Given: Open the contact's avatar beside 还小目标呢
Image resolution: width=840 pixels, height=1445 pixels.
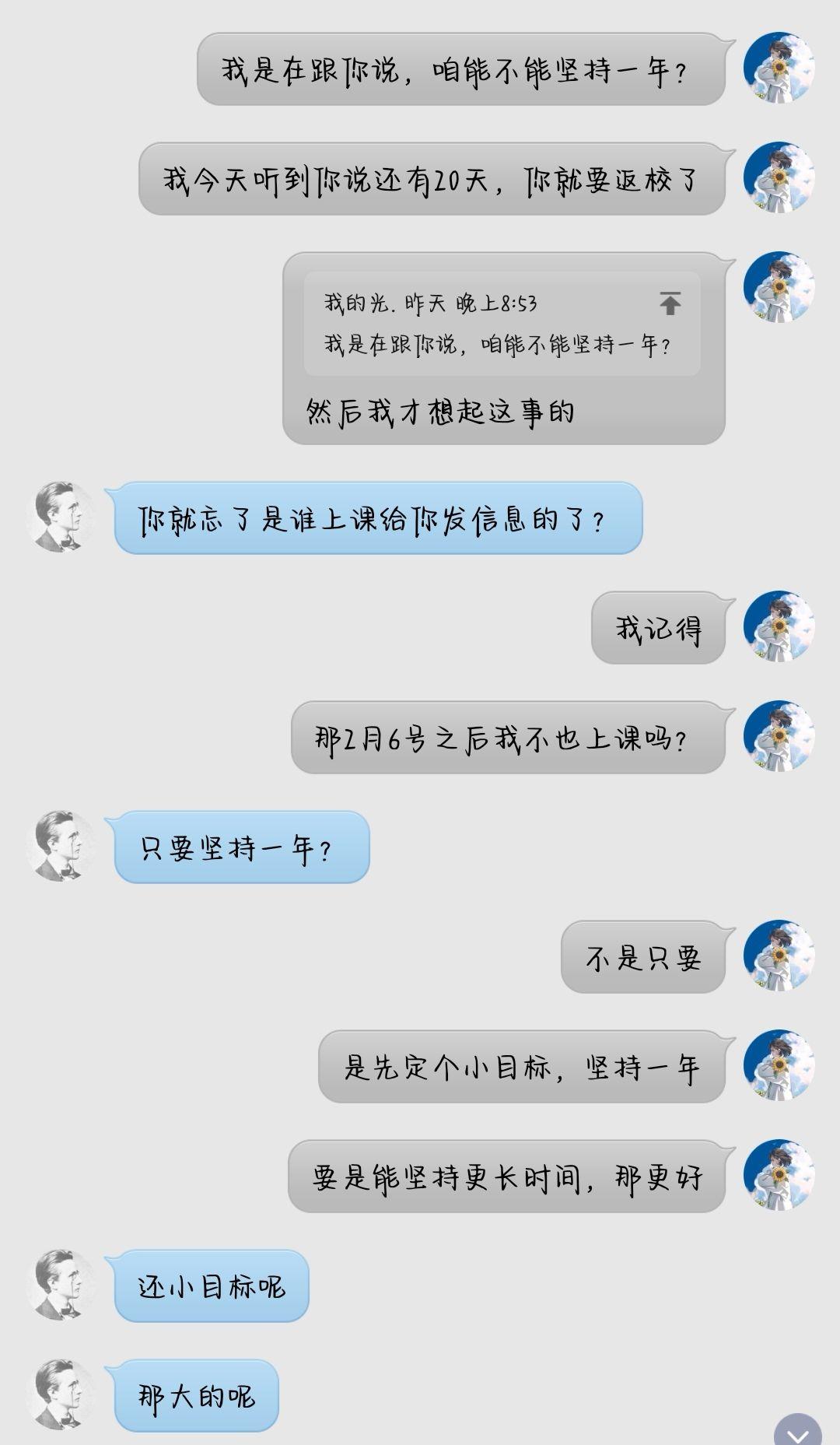Looking at the screenshot, I should [61, 1285].
